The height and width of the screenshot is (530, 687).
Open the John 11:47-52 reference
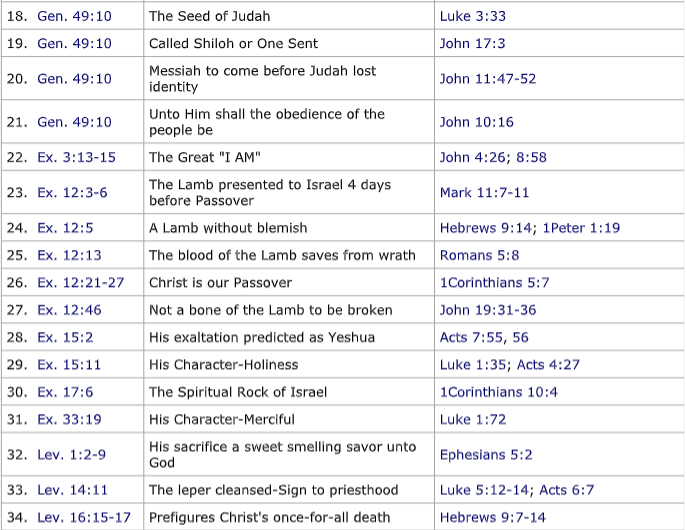[x=488, y=79]
